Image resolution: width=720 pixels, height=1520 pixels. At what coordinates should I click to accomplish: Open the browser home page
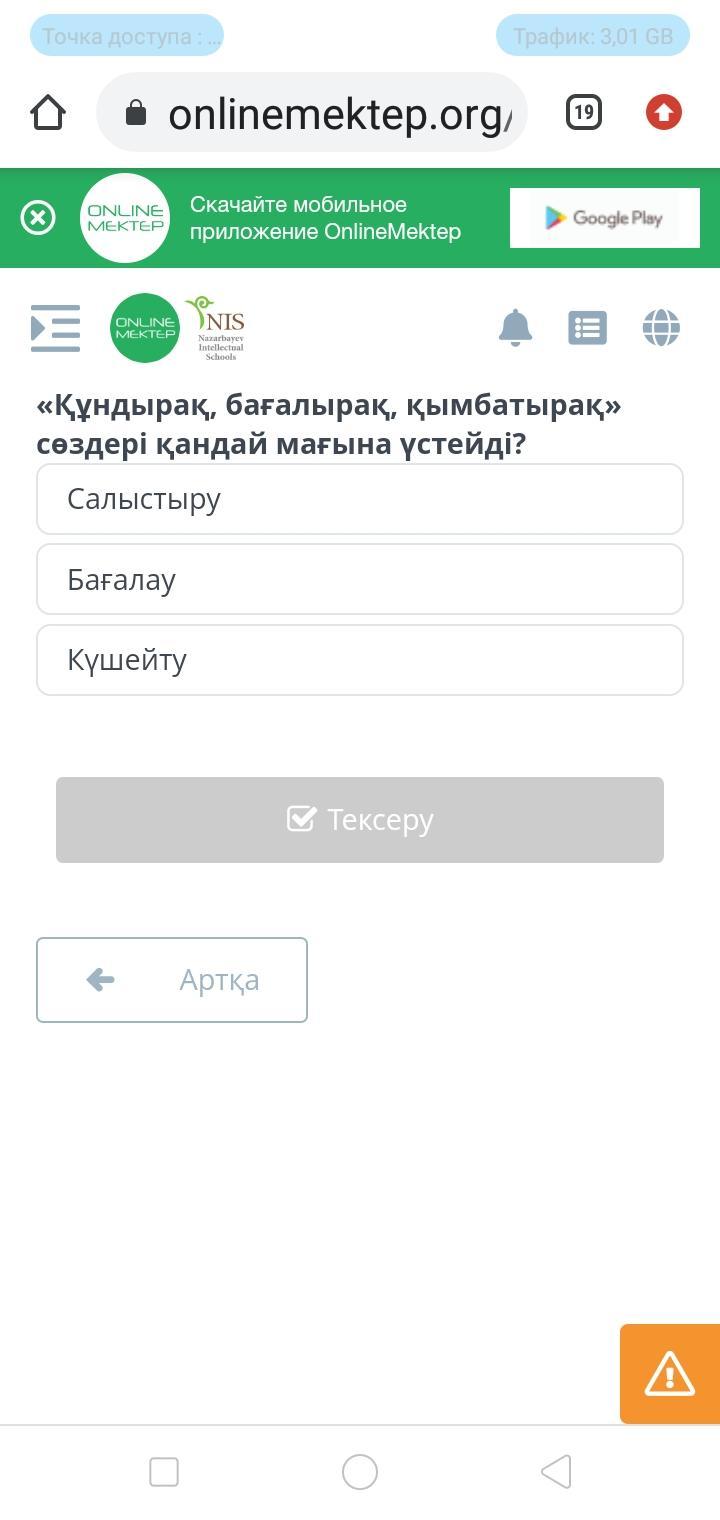48,113
